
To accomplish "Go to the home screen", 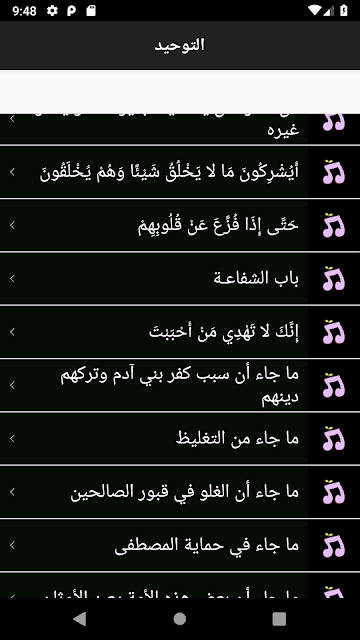I will pos(180,619).
